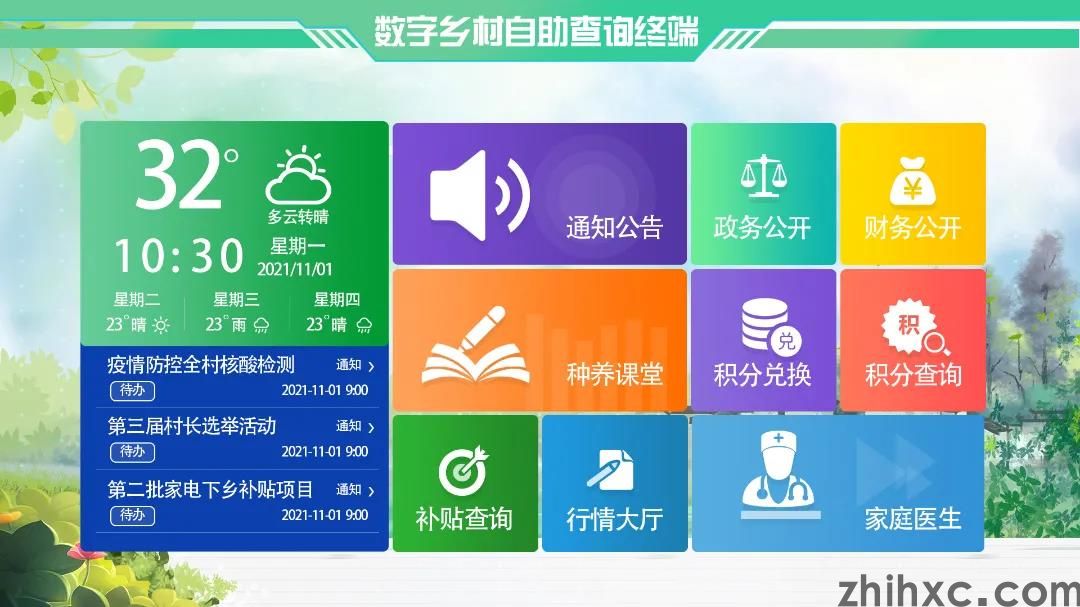Viewport: 1080px width, 607px height.
Task: Enter the 行情大厅 market hall
Action: tap(614, 483)
